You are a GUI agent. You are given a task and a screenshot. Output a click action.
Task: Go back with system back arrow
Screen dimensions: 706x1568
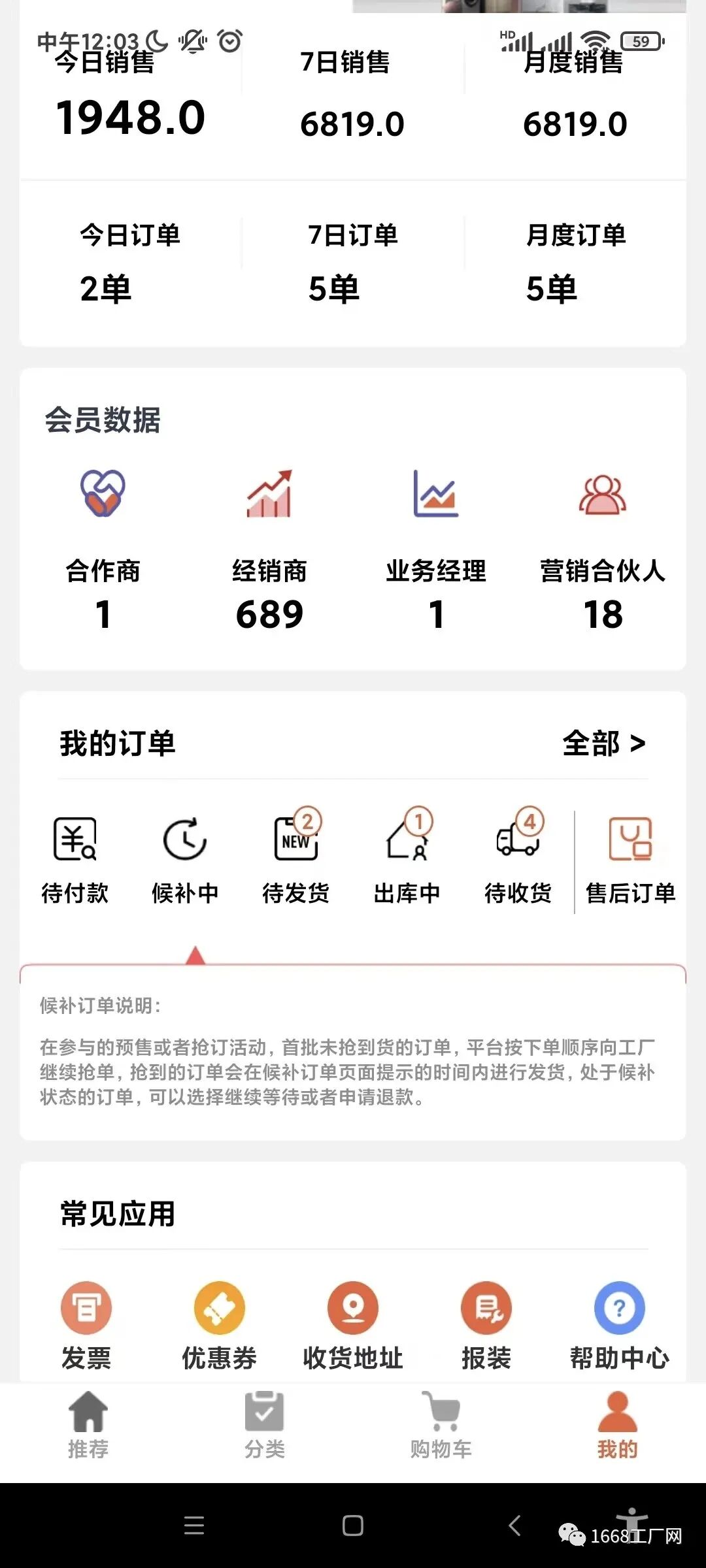tap(515, 1526)
